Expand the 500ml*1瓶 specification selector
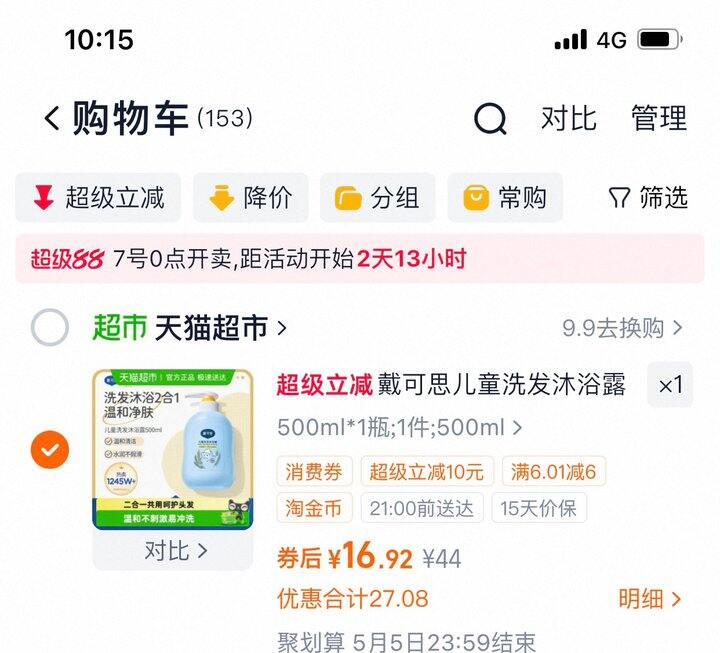Screen dimensions: 720x653 pyautogui.click(x=399, y=428)
